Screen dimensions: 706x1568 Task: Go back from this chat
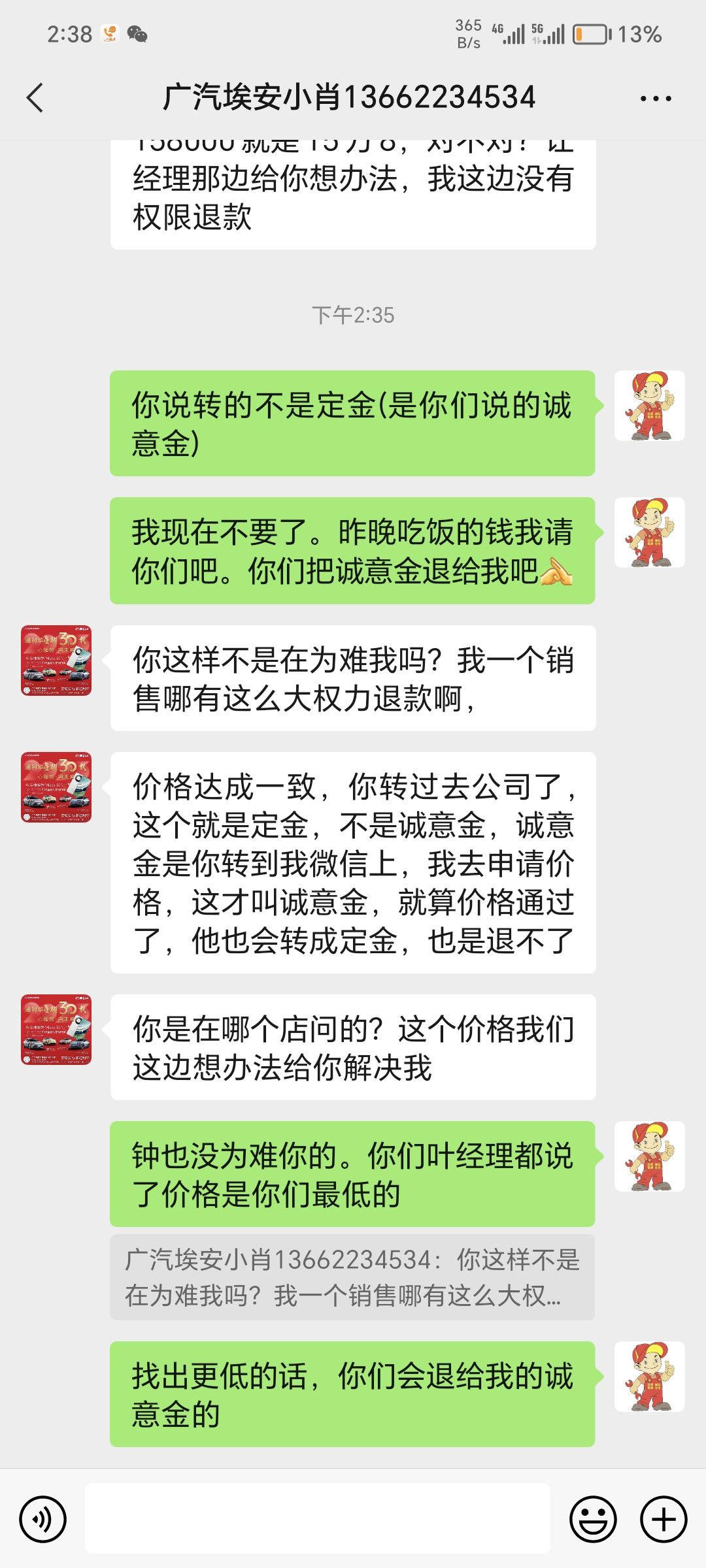pyautogui.click(x=35, y=98)
